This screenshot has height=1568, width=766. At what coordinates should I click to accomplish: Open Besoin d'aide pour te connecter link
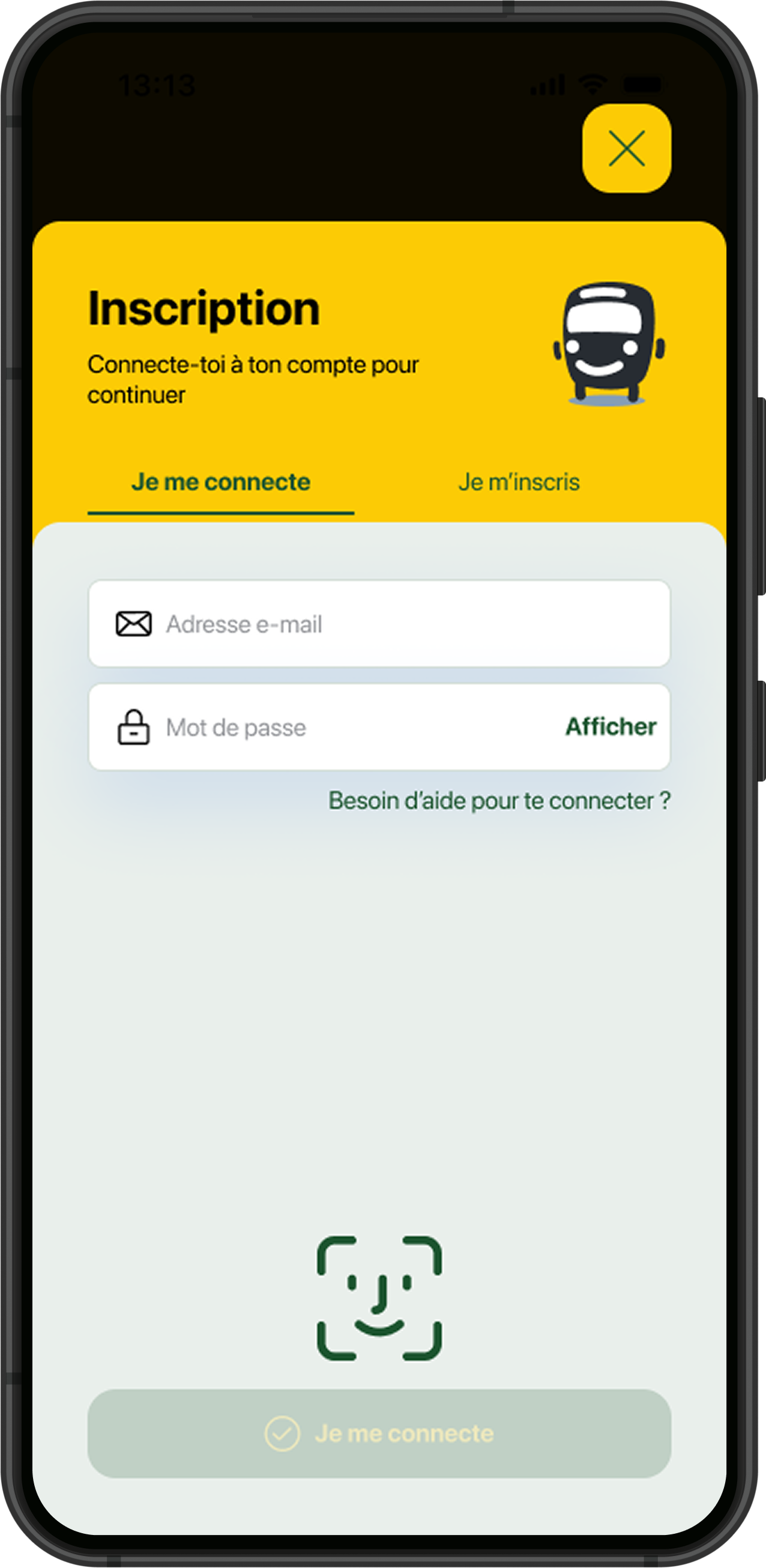click(x=499, y=801)
